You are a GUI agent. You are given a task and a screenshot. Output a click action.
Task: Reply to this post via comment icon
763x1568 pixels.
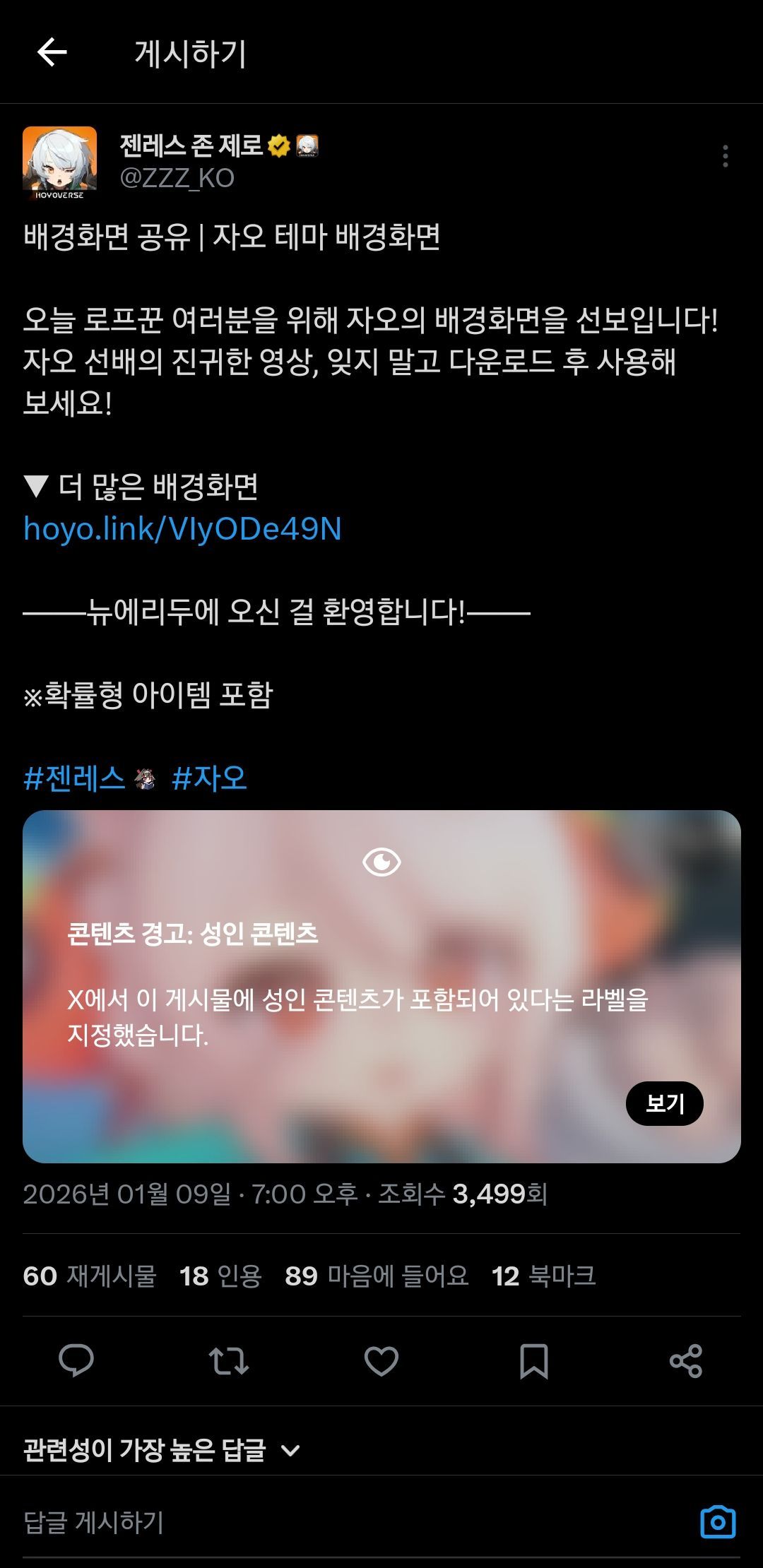[x=76, y=1360]
